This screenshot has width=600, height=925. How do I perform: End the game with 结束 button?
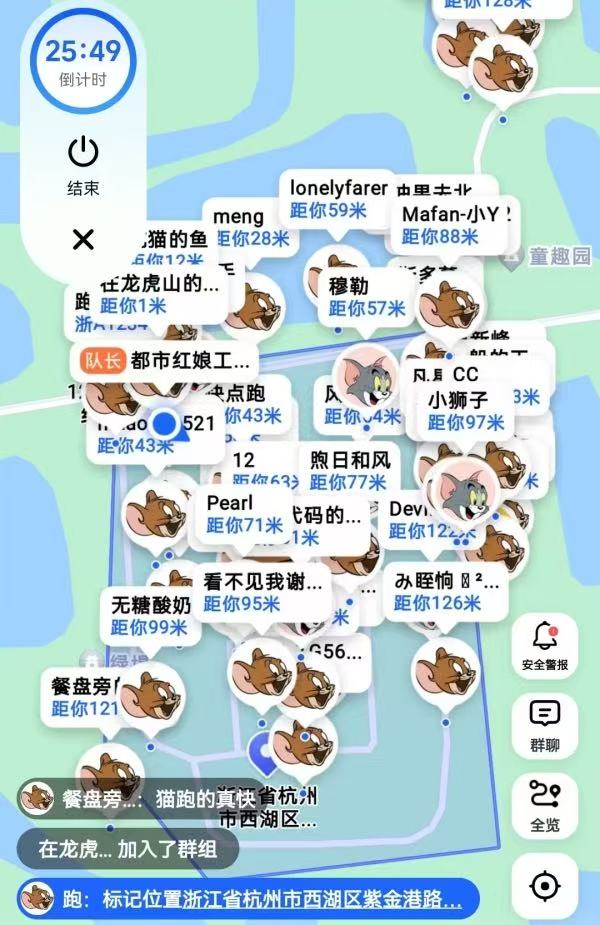pyautogui.click(x=83, y=165)
